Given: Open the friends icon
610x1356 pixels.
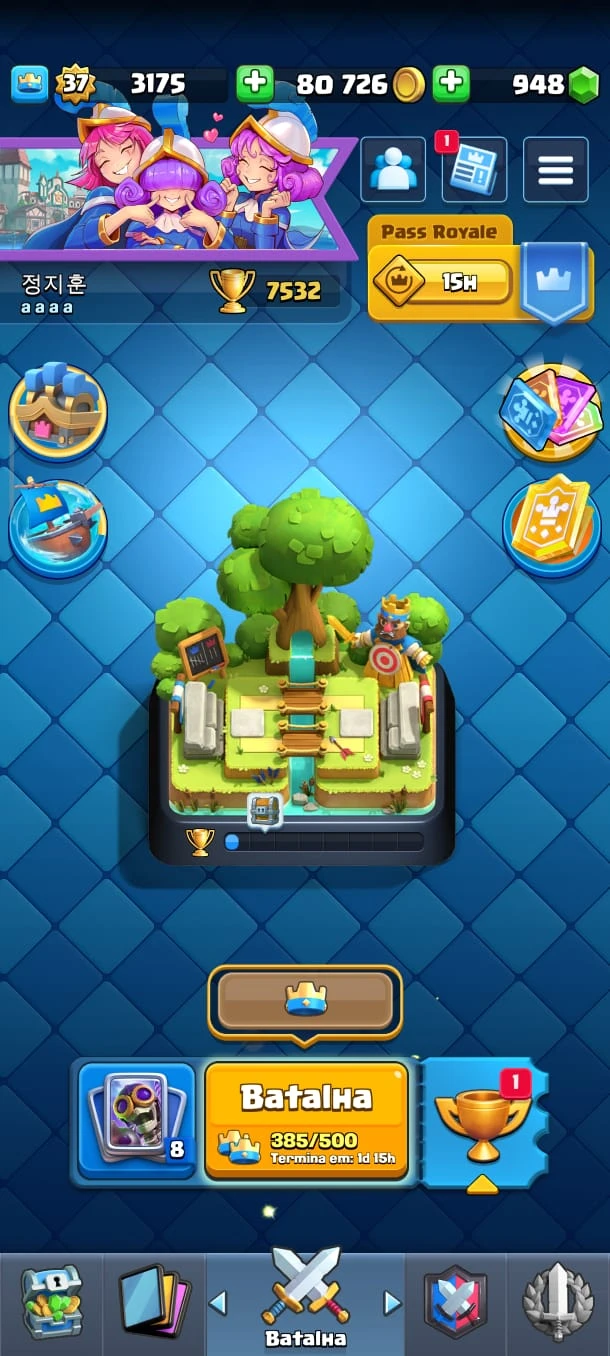Looking at the screenshot, I should tap(392, 170).
